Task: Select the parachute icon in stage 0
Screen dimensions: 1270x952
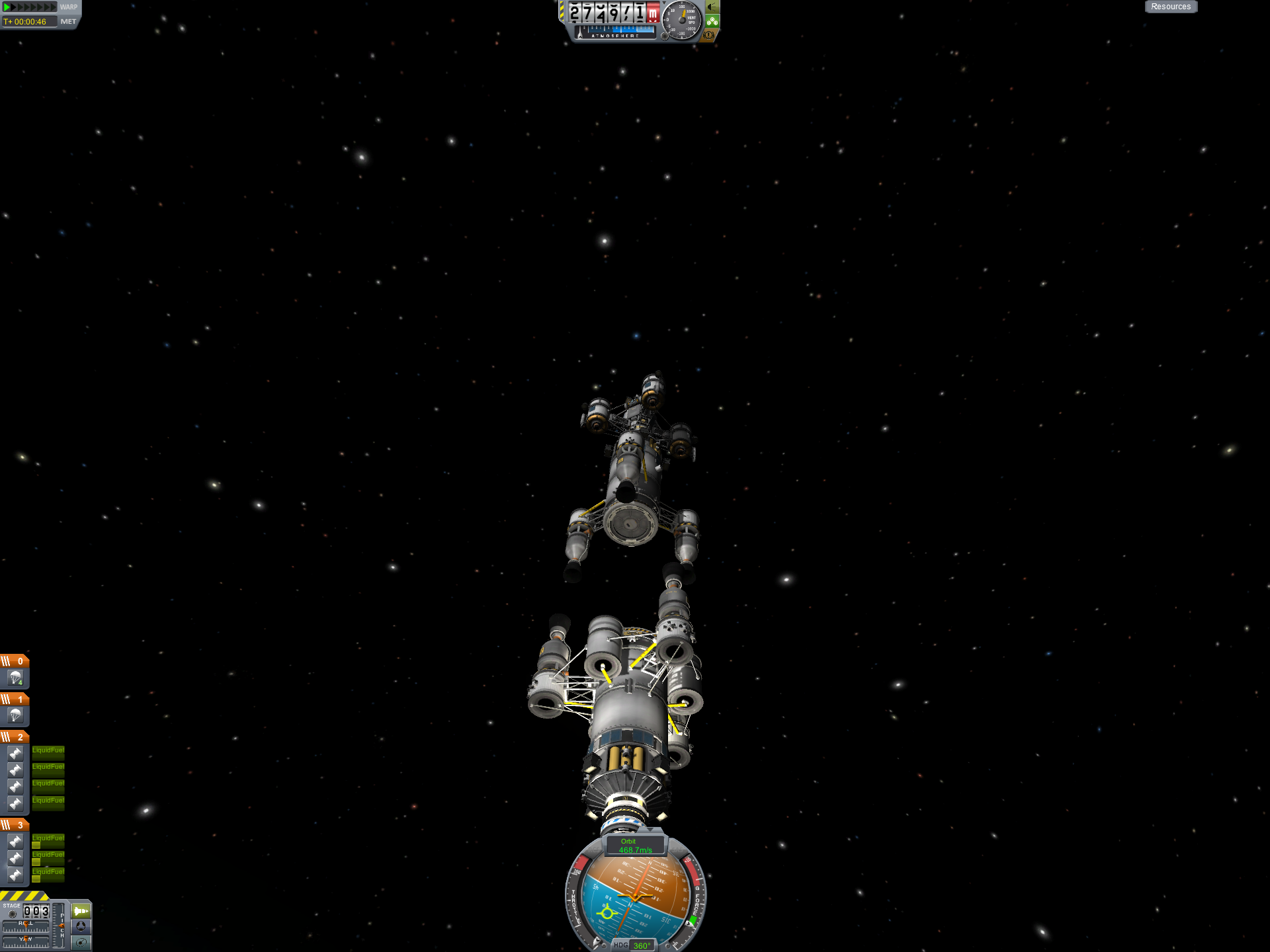Action: point(15,678)
